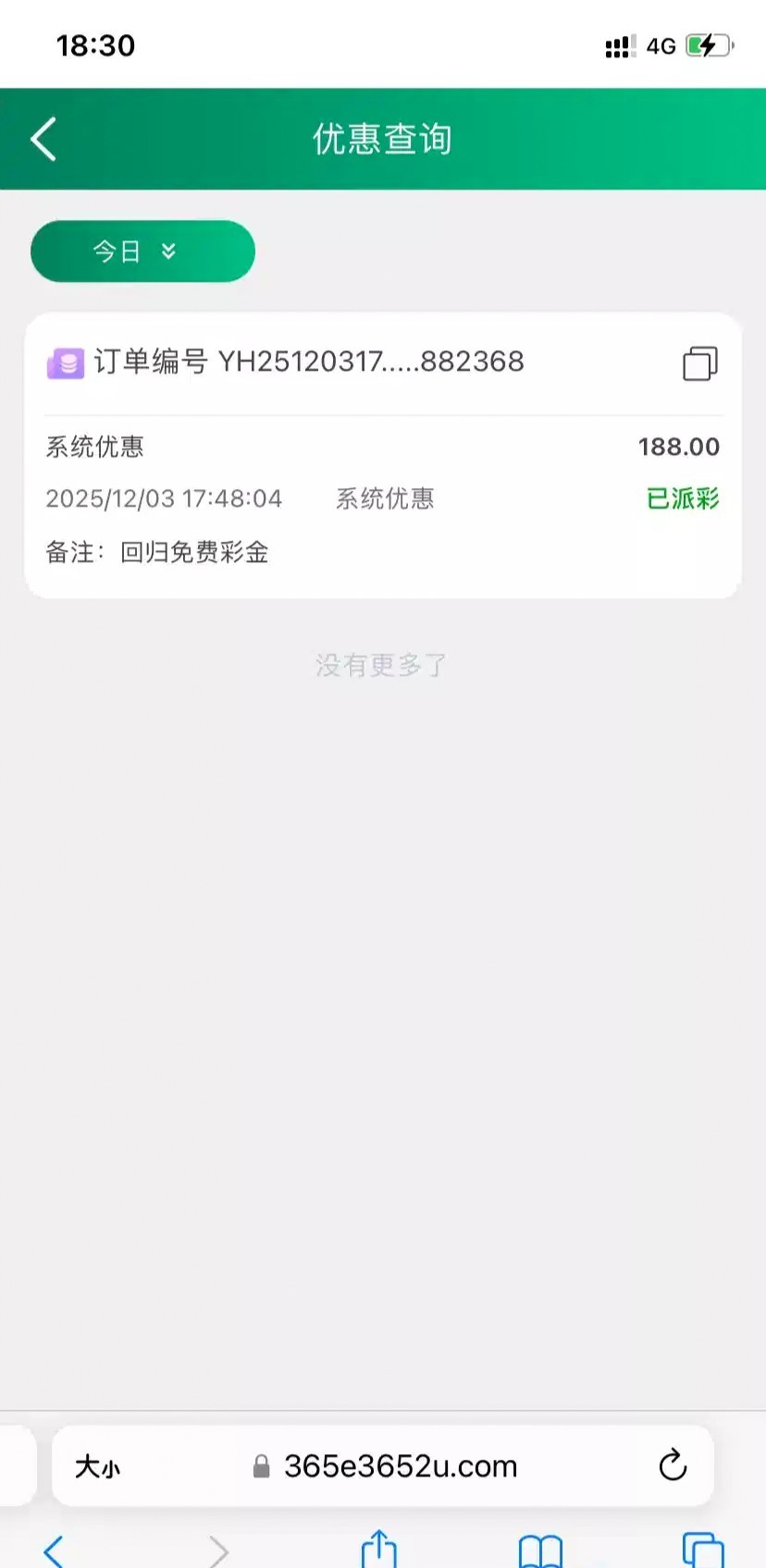Navigate back in Safari toolbar

click(x=55, y=1551)
